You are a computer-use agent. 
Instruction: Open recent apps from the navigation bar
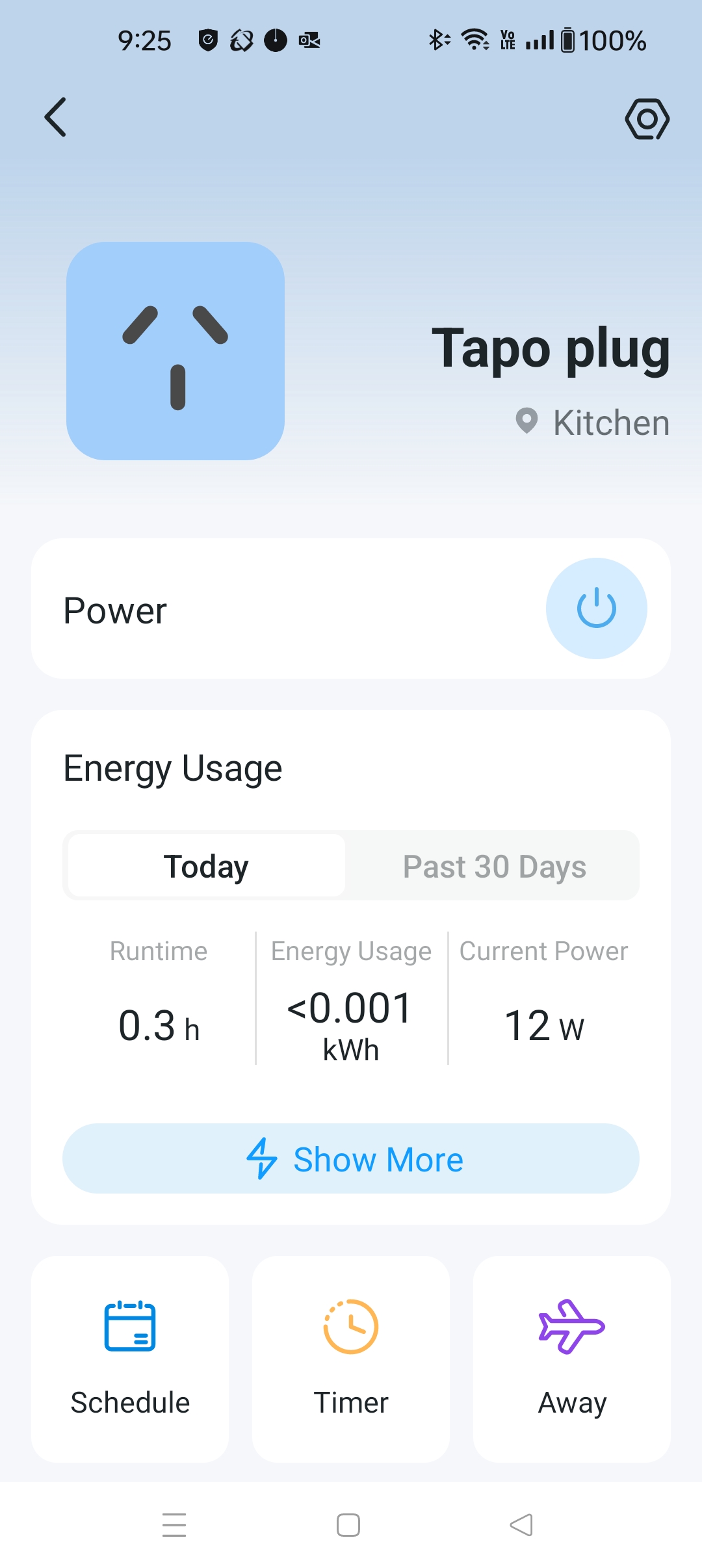click(x=174, y=1525)
